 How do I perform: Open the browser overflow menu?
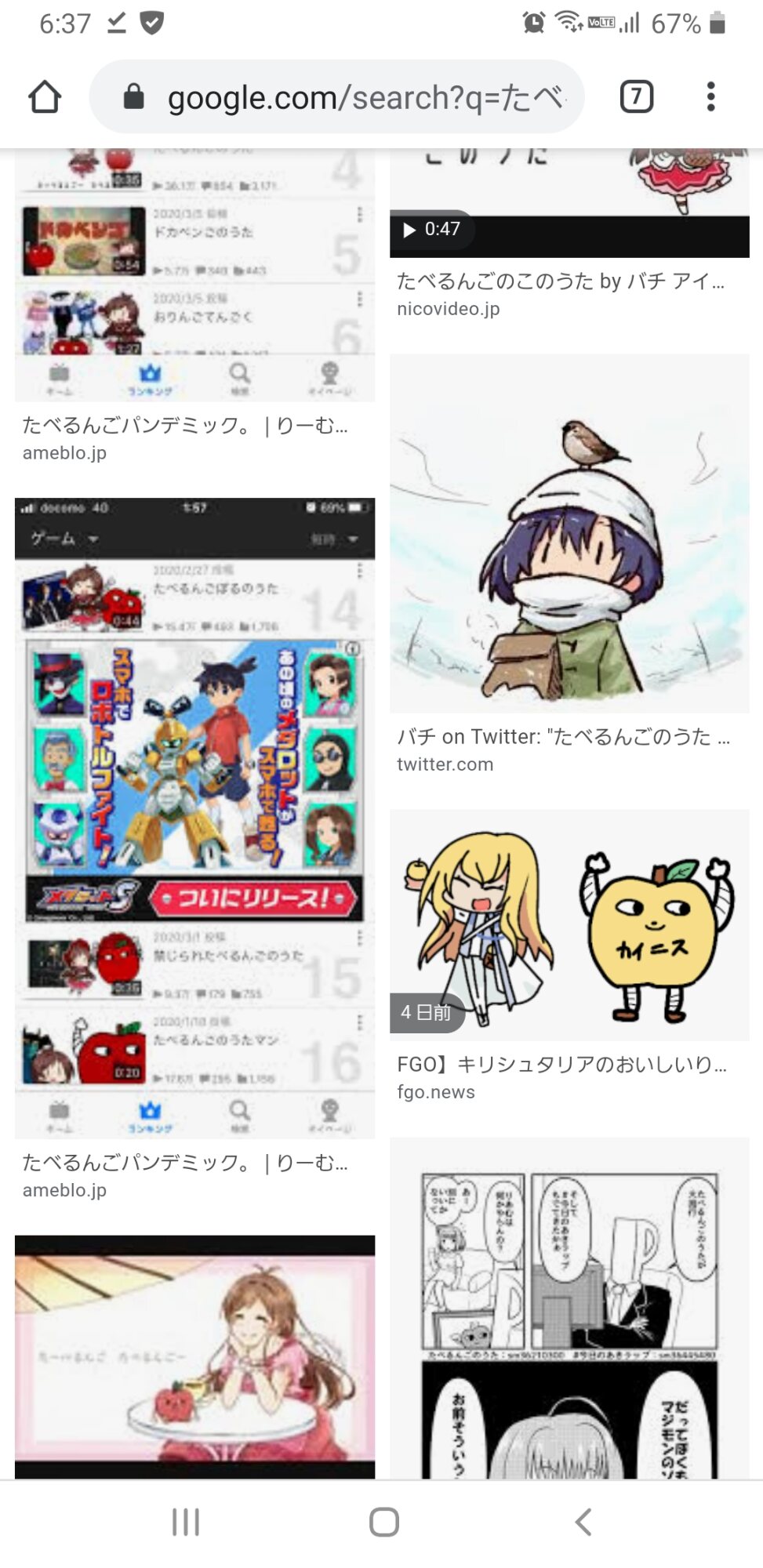[x=710, y=97]
